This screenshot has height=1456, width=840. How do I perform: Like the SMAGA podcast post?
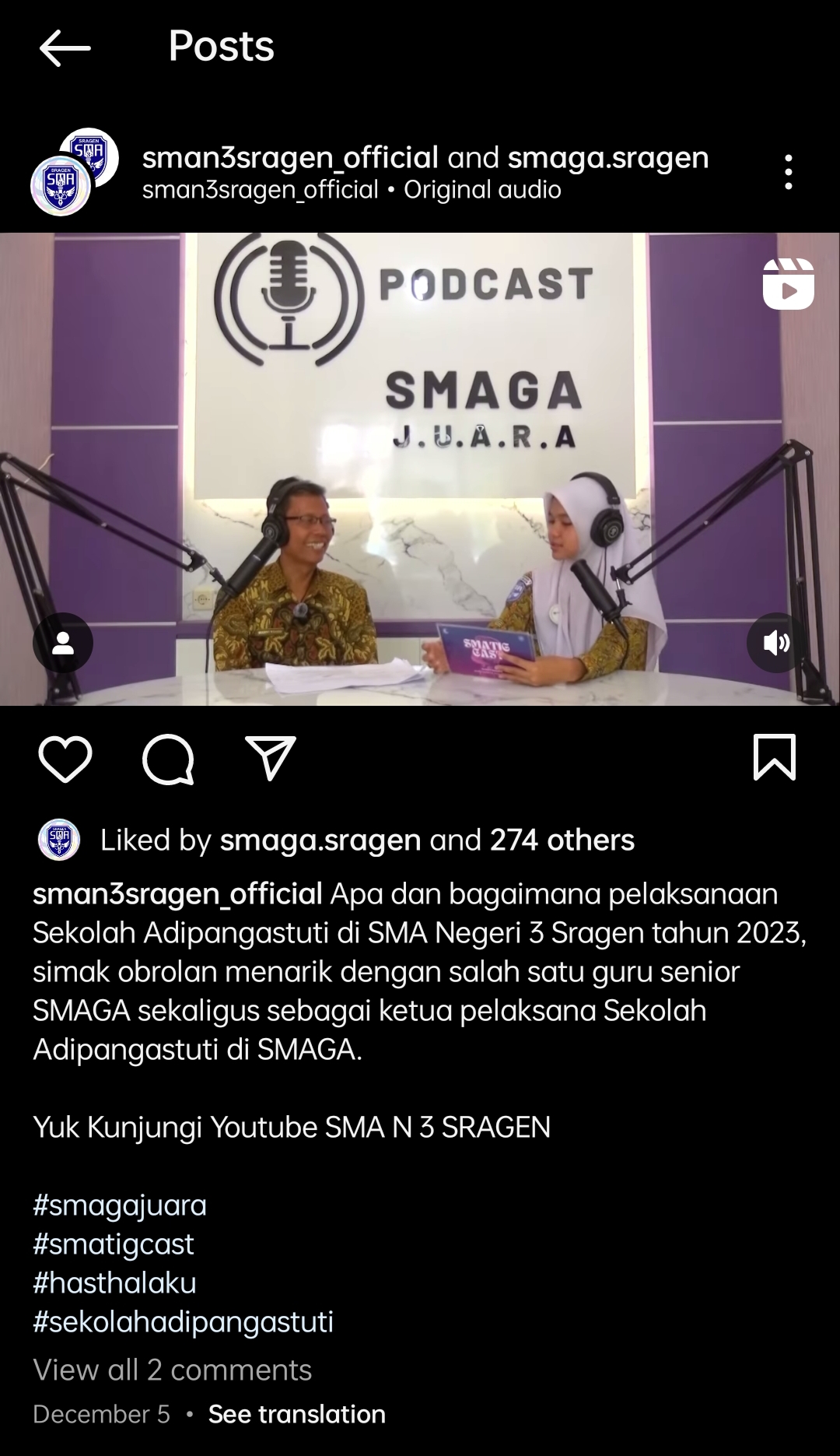coord(65,759)
